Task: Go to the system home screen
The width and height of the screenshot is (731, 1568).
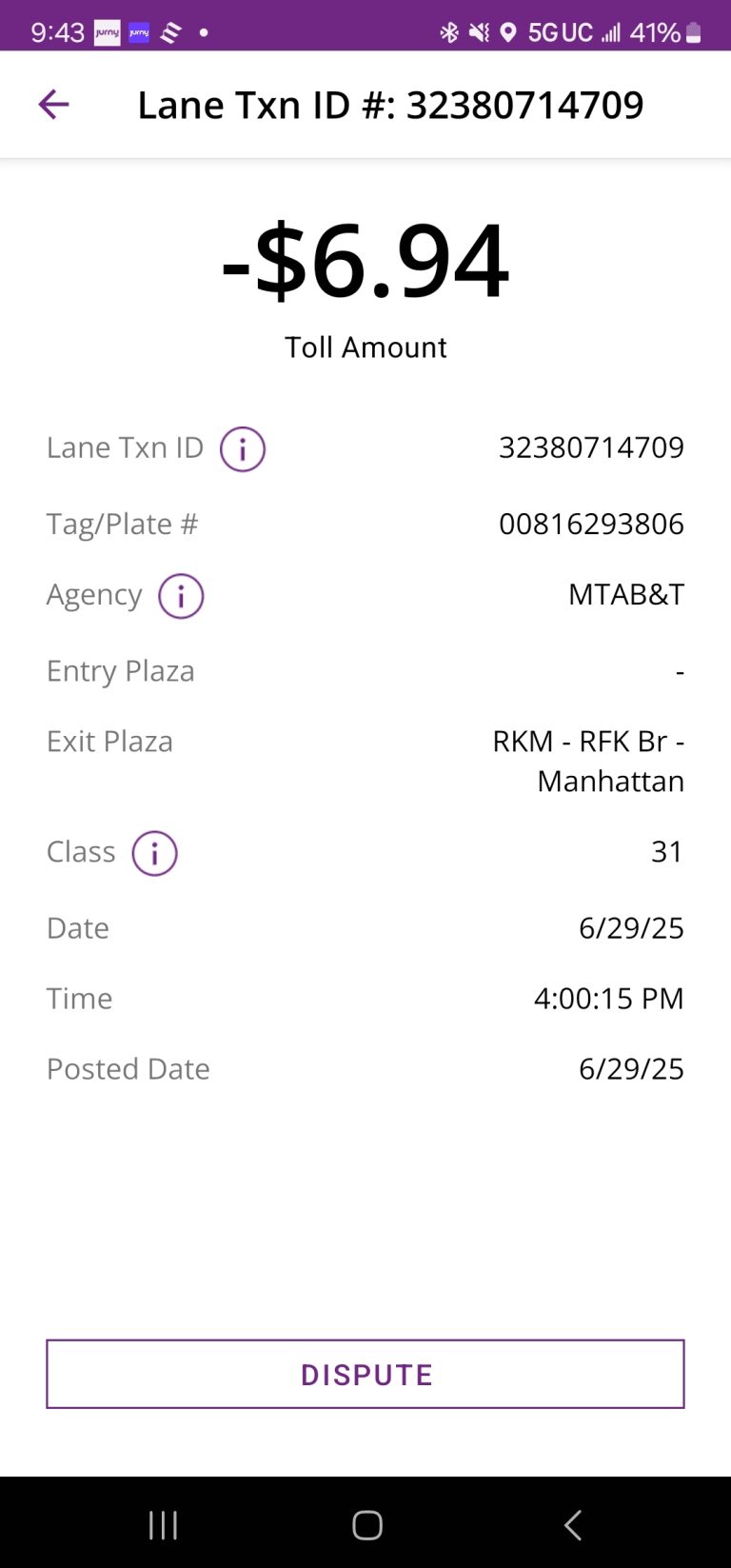Action: [x=366, y=1525]
